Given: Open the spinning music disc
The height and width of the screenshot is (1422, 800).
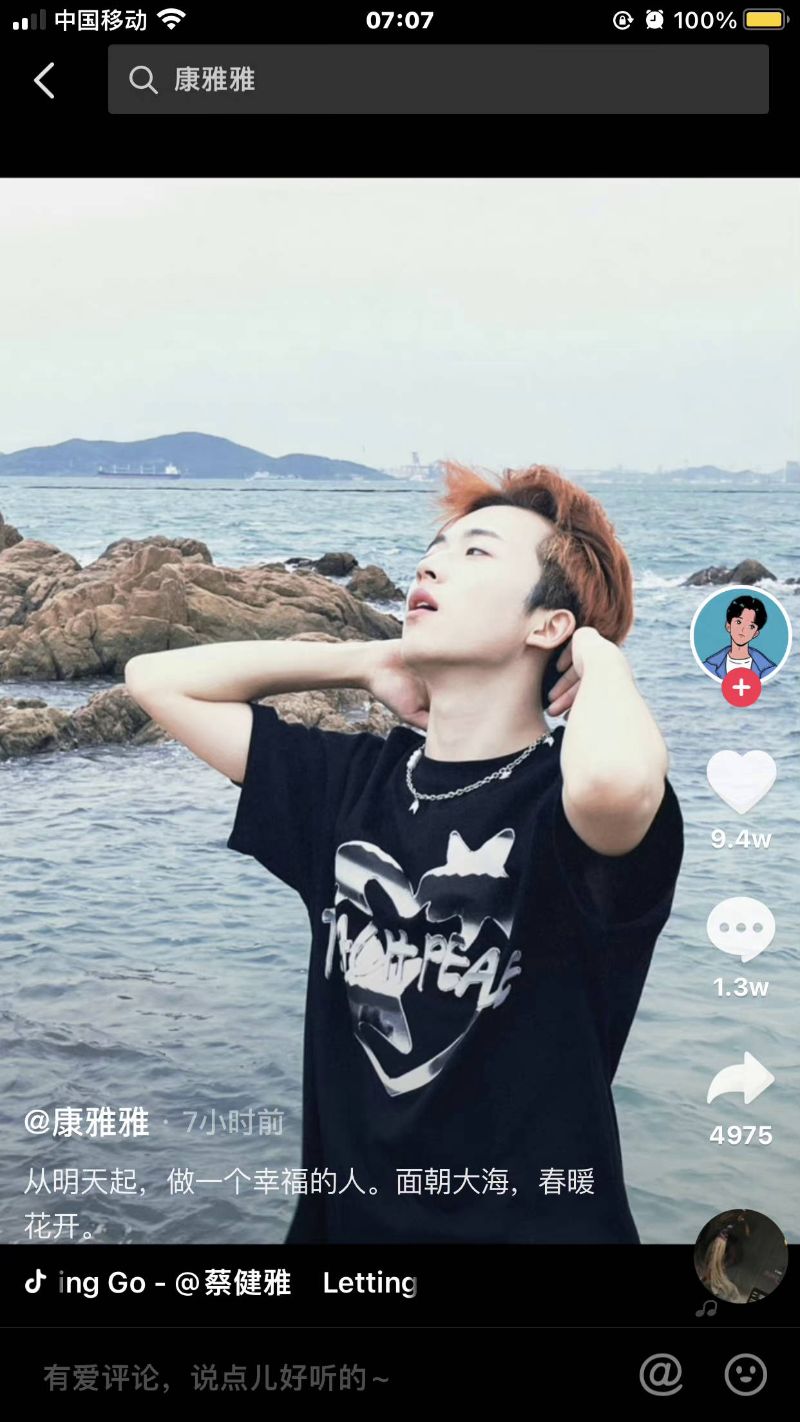Looking at the screenshot, I should (741, 1256).
